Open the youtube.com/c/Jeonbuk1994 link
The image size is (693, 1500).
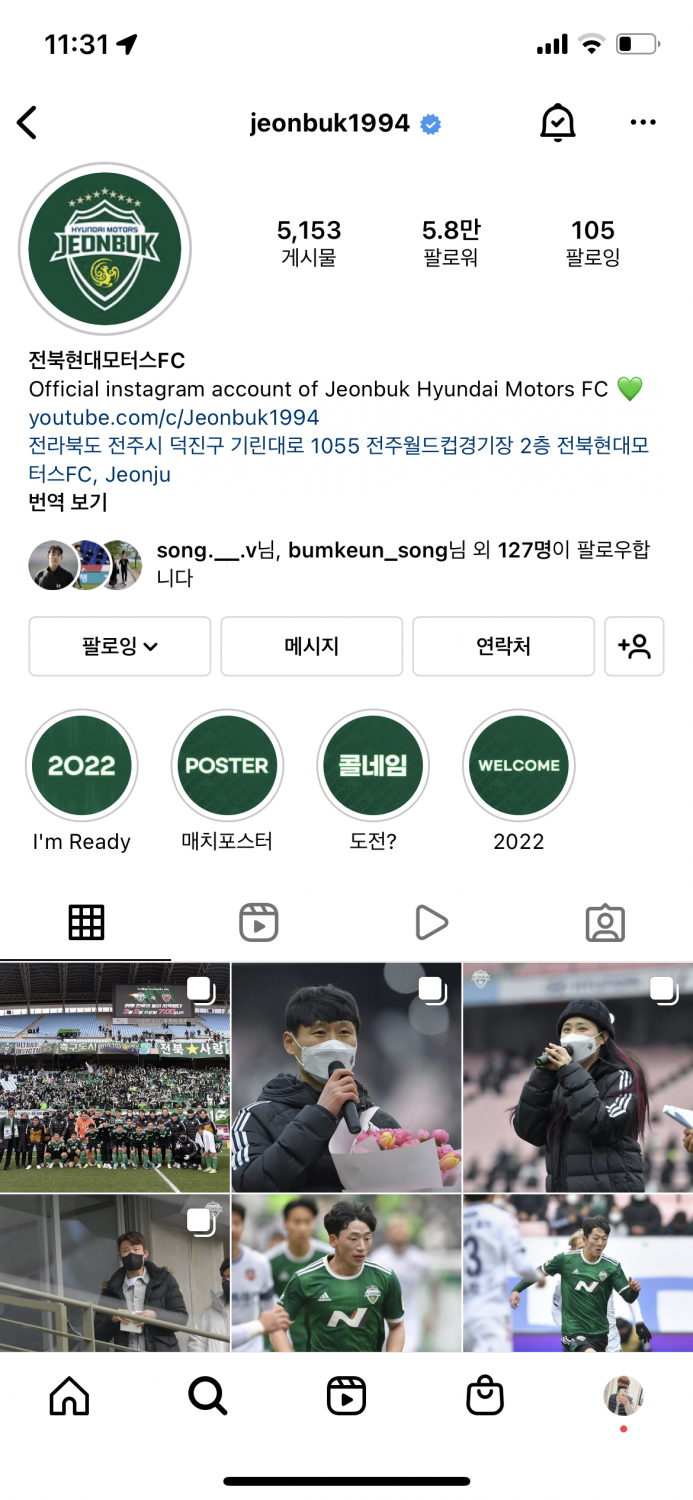pyautogui.click(x=174, y=418)
